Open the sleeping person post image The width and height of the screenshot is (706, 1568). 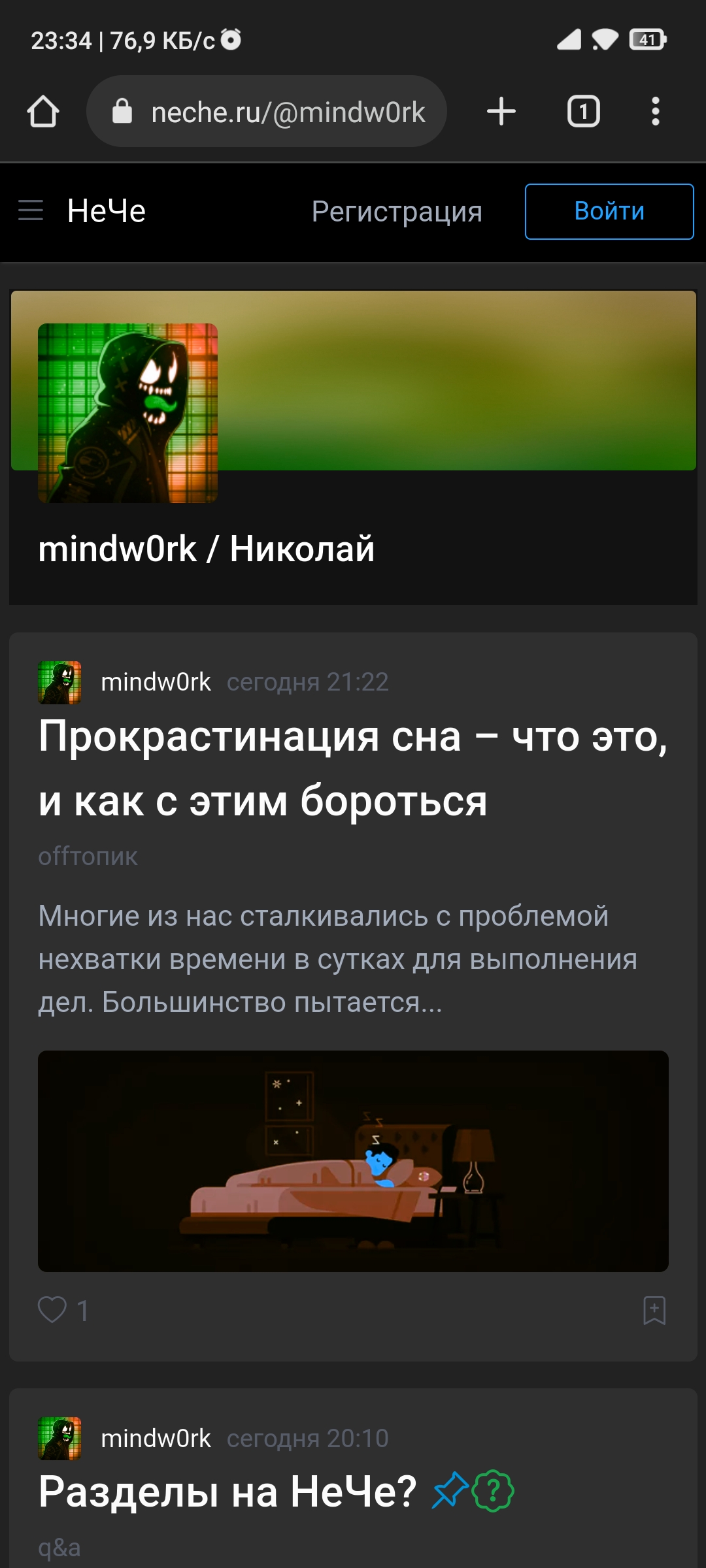(x=353, y=1161)
